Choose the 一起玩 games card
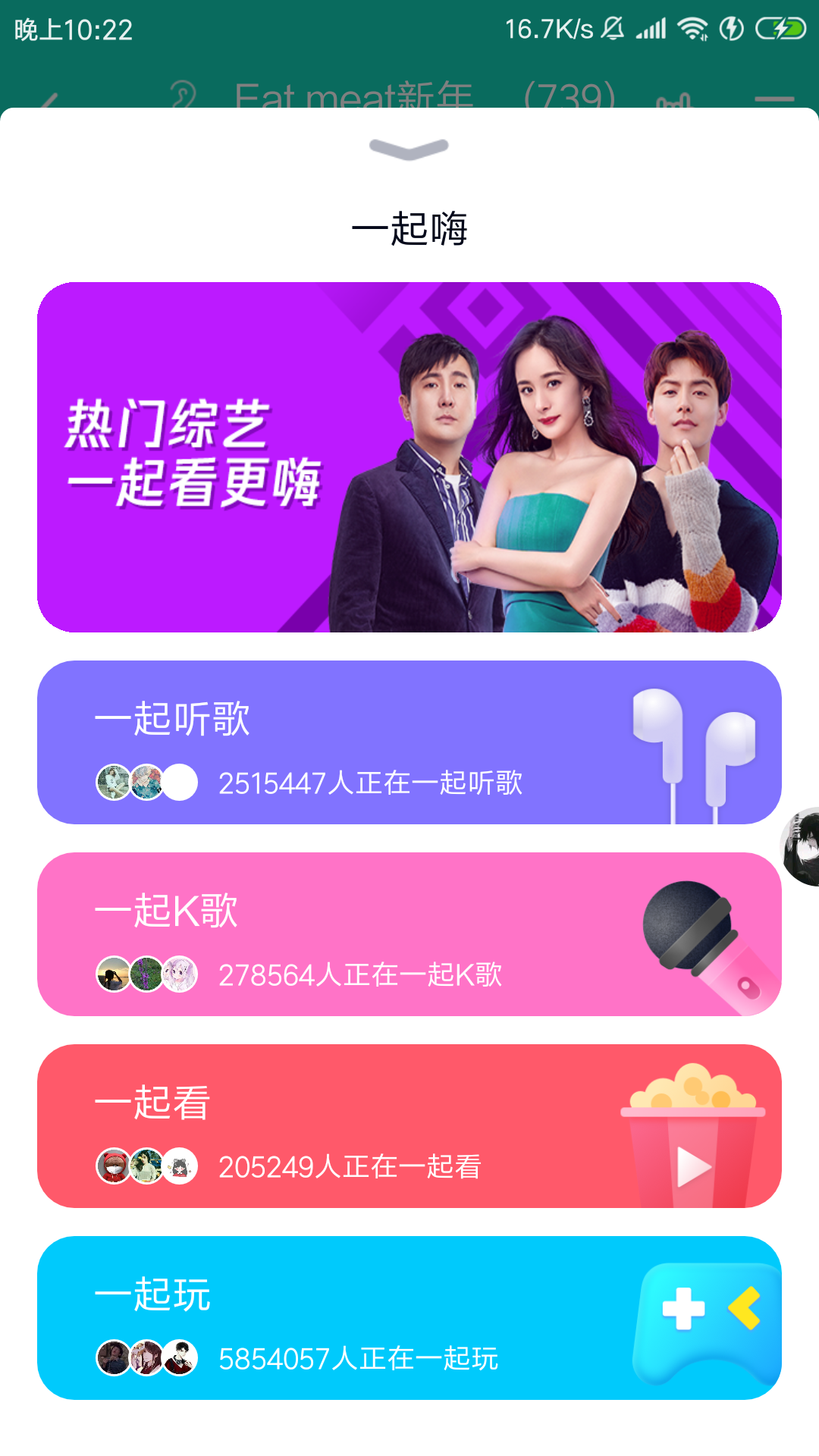This screenshot has width=819, height=1456. [x=409, y=1317]
